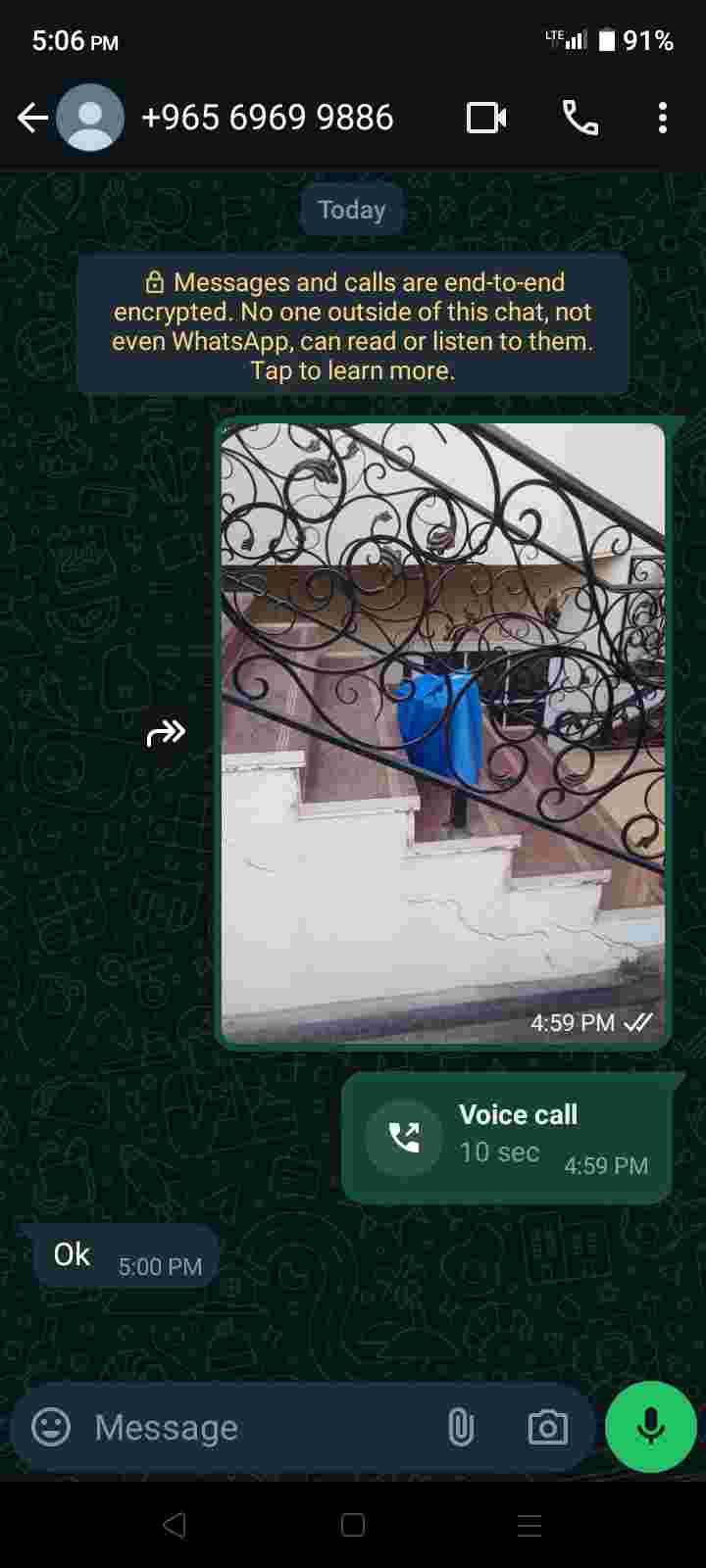706x1568 pixels.
Task: Tap the green microphone voice message button
Action: [x=650, y=1427]
